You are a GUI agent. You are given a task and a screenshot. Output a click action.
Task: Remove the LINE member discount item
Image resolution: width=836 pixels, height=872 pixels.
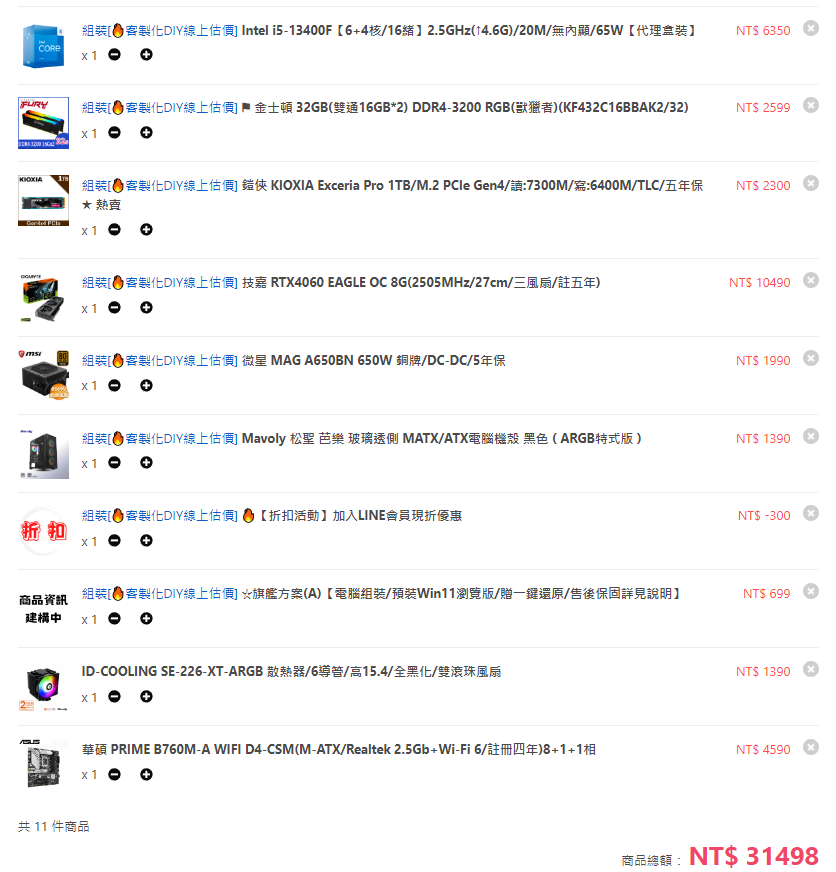click(x=810, y=514)
